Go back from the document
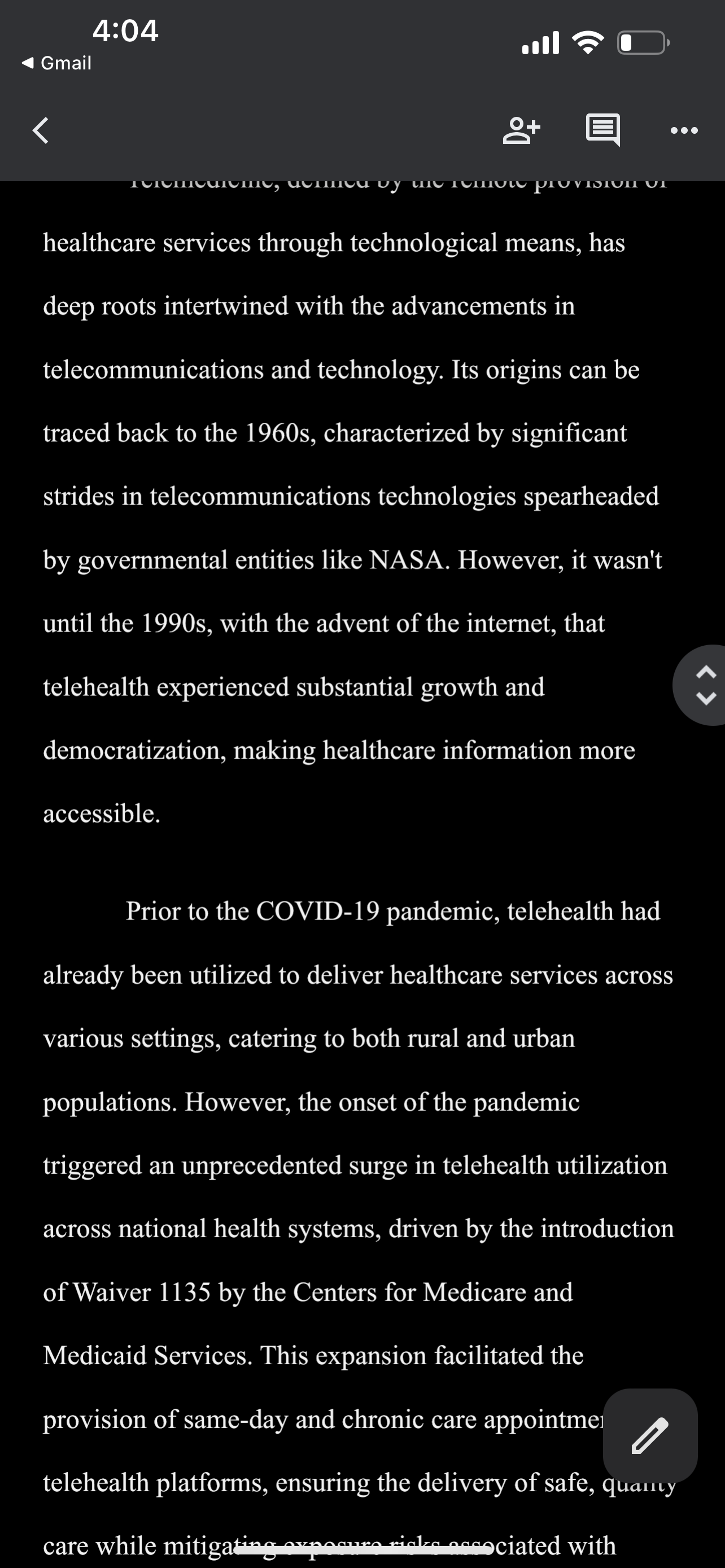 click(x=41, y=130)
